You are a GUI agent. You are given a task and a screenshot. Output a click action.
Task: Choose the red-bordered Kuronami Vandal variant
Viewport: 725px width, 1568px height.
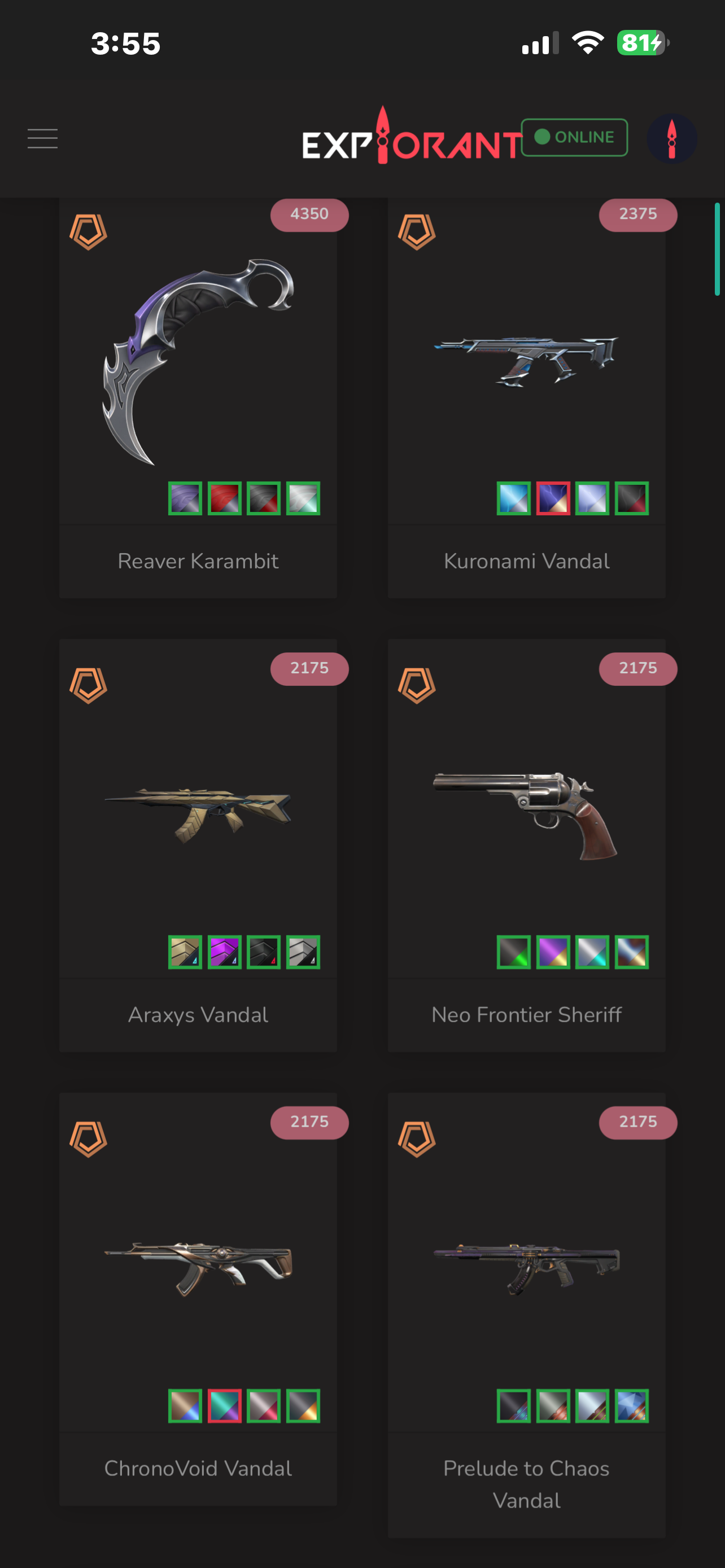click(x=553, y=498)
